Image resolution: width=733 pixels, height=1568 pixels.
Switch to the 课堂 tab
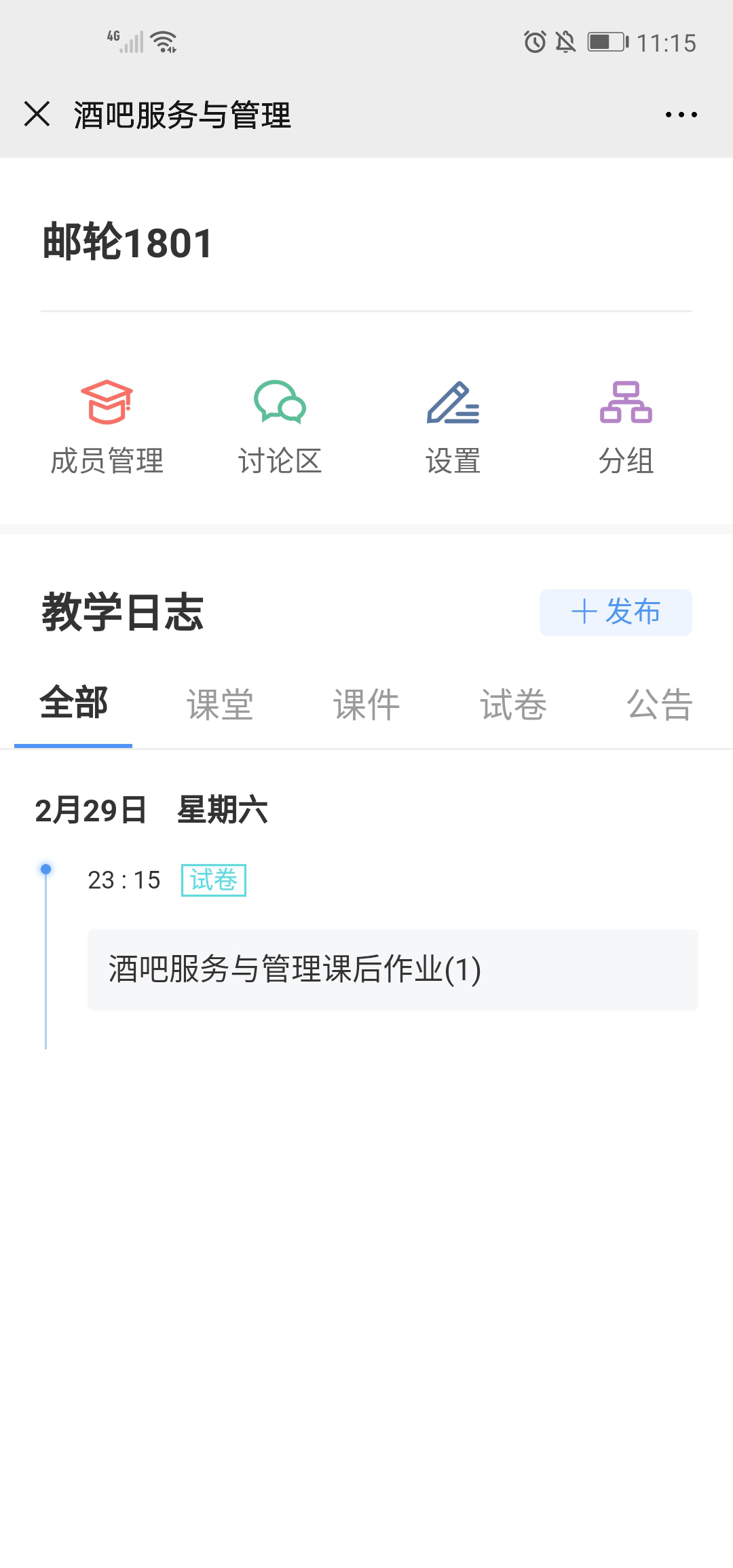pos(220,705)
